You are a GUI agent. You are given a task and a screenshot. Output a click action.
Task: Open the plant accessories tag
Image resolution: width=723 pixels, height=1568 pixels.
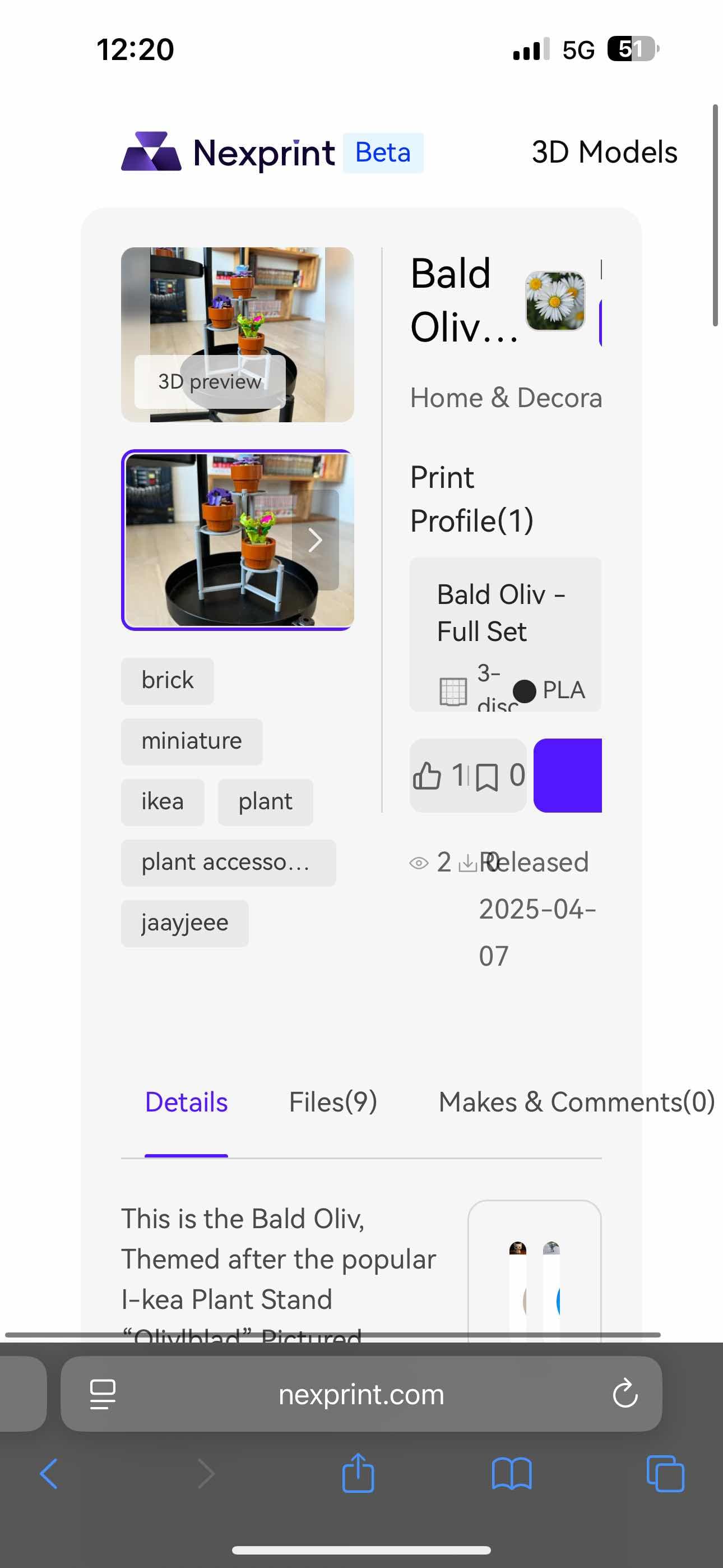(x=228, y=863)
